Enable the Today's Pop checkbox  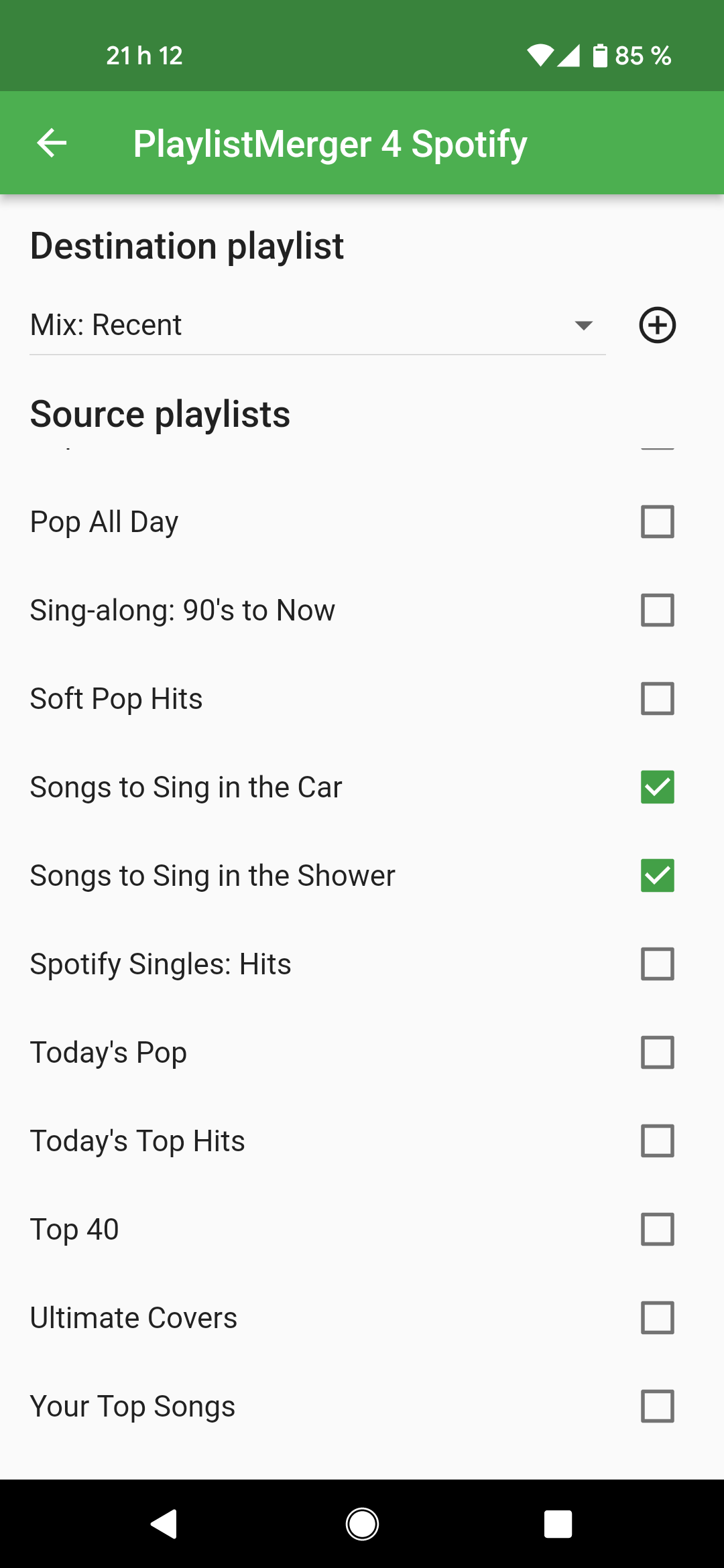pos(658,1053)
